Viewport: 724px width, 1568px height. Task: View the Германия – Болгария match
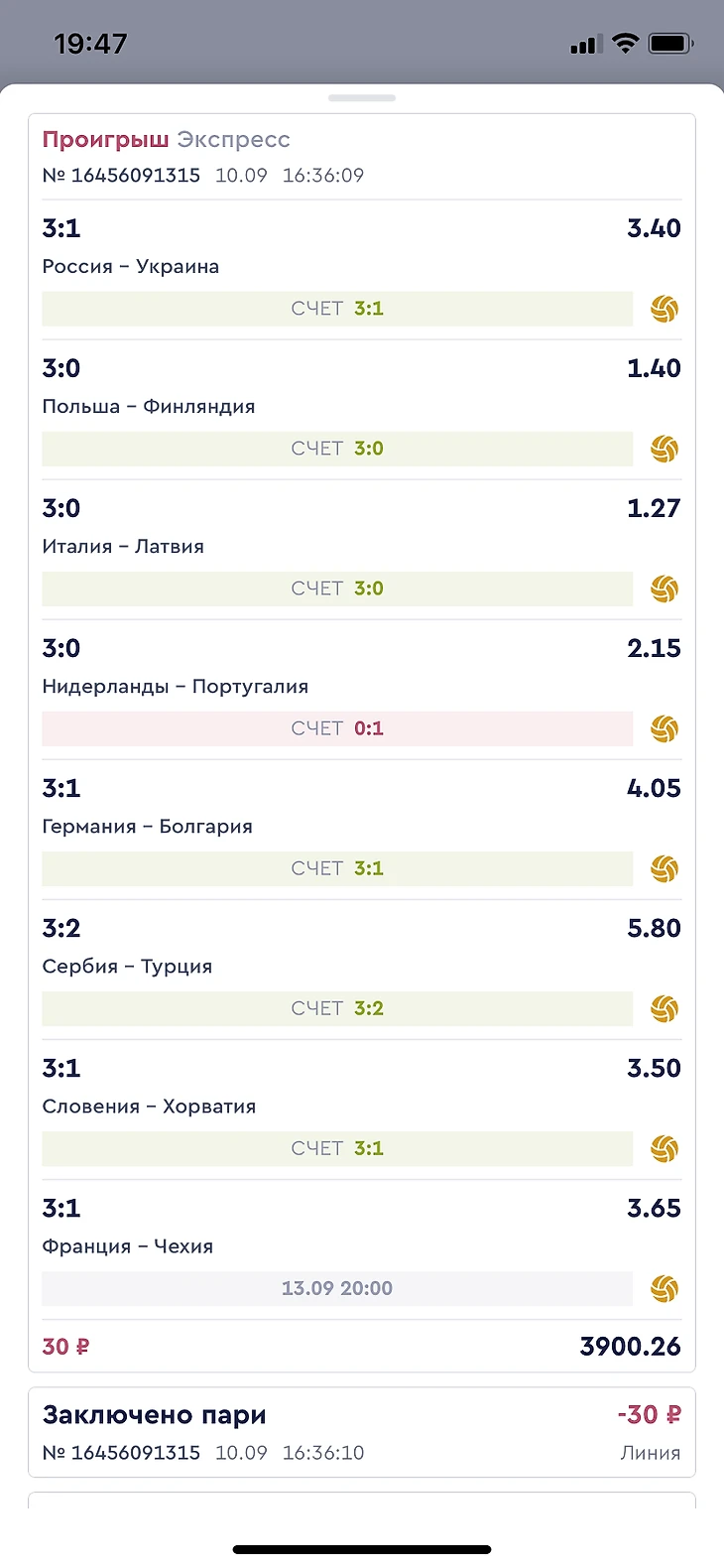[x=147, y=826]
